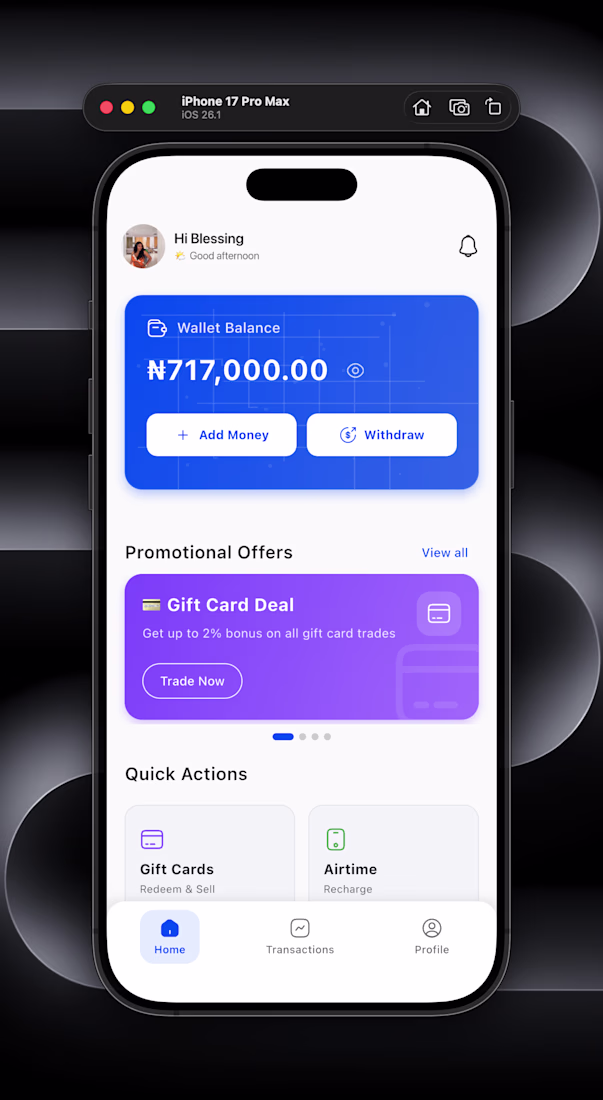This screenshot has width=603, height=1100.
Task: Select the Home tab
Action: (x=170, y=937)
